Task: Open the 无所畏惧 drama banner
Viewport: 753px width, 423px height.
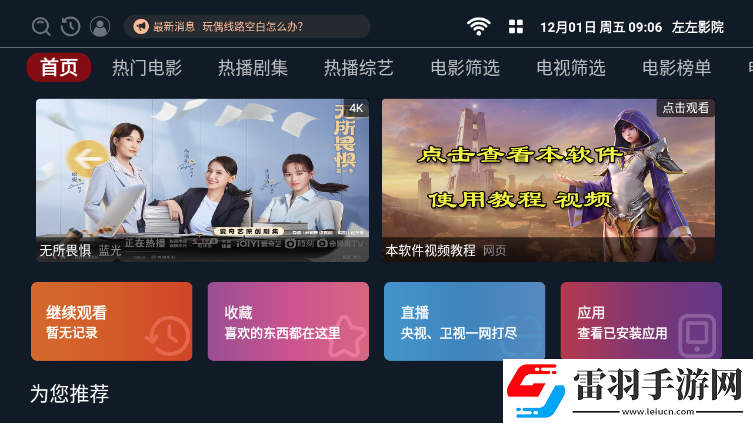Action: (202, 180)
